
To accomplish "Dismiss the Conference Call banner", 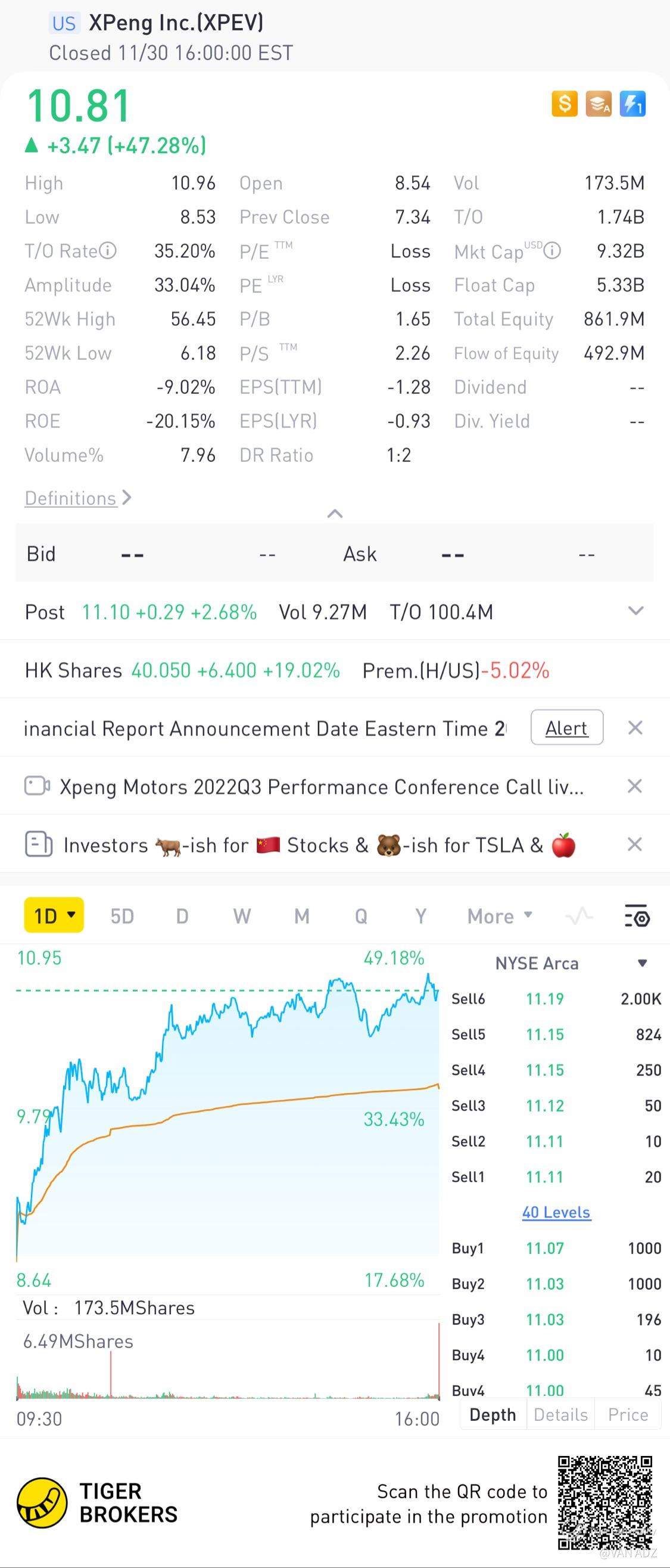I will (x=635, y=786).
